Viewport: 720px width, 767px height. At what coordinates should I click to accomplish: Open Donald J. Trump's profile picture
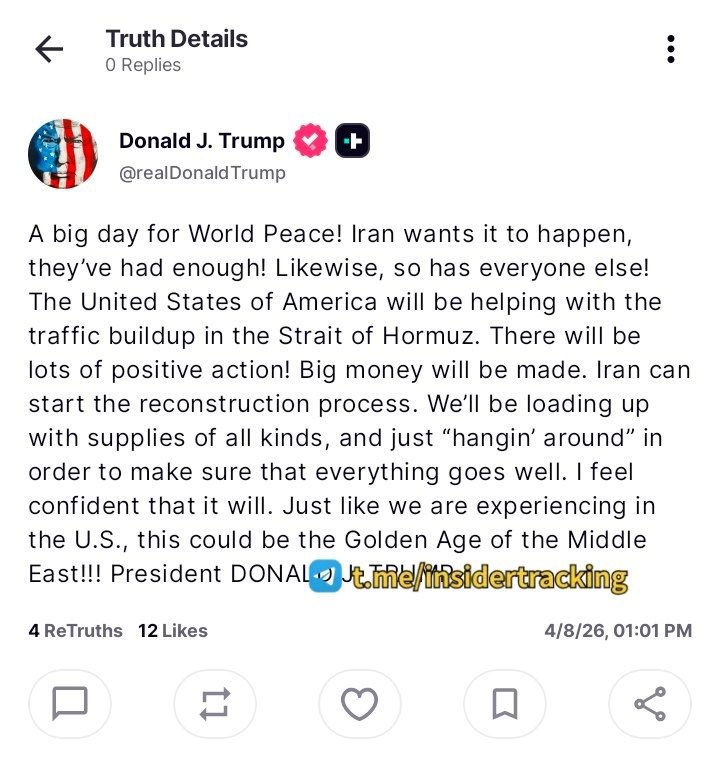pos(62,153)
